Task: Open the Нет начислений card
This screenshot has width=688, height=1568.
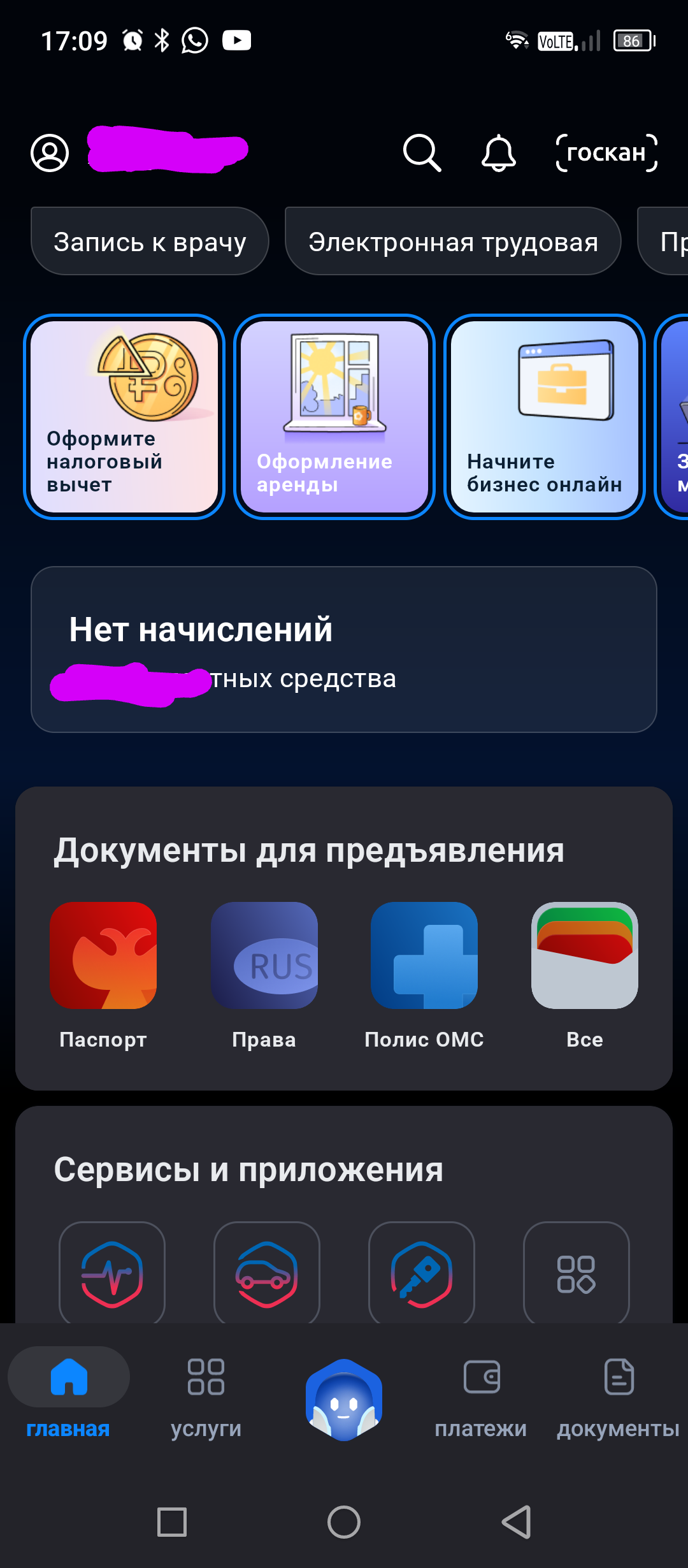Action: (x=344, y=650)
